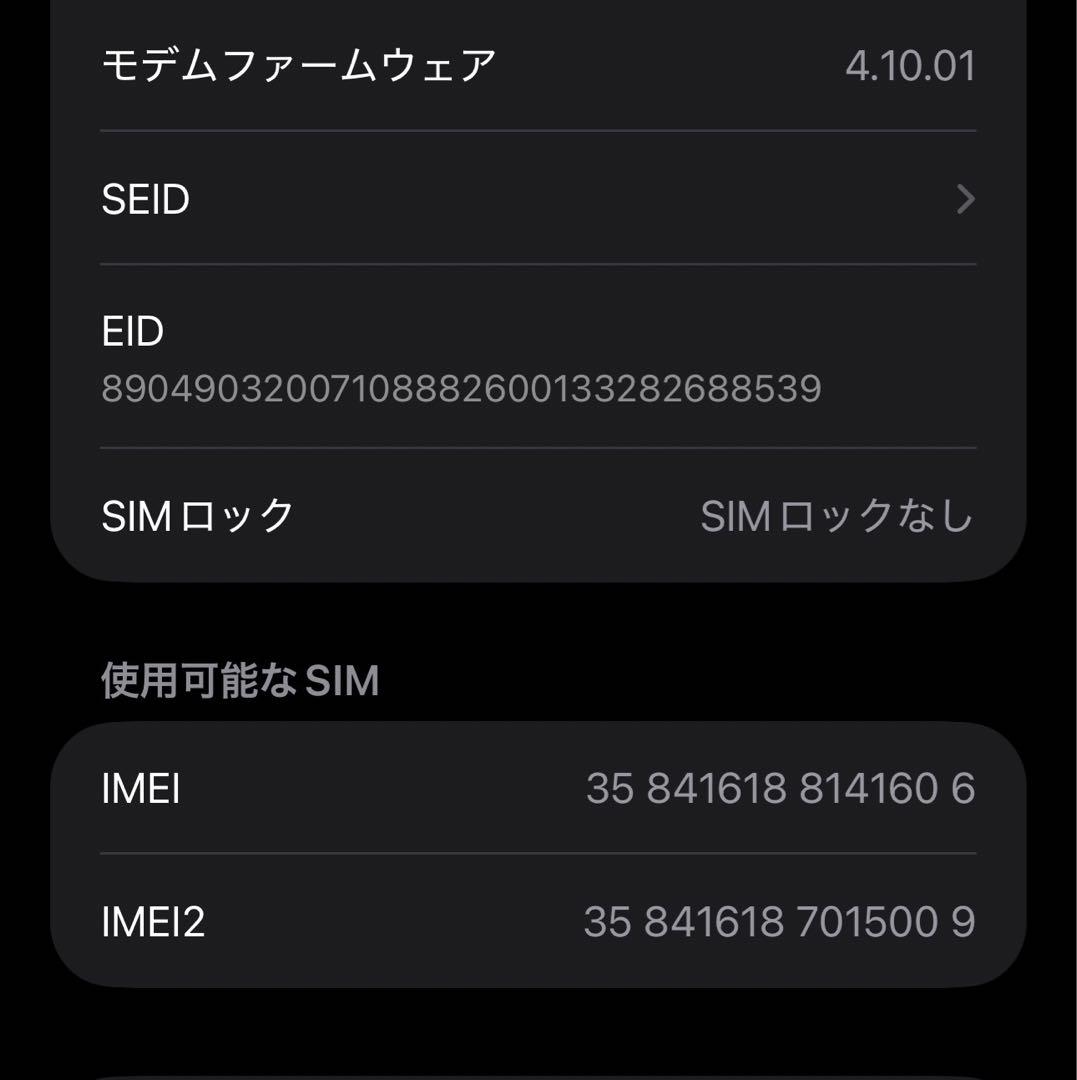1077x1080 pixels.
Task: Tap the IMEI row
Action: (x=538, y=789)
